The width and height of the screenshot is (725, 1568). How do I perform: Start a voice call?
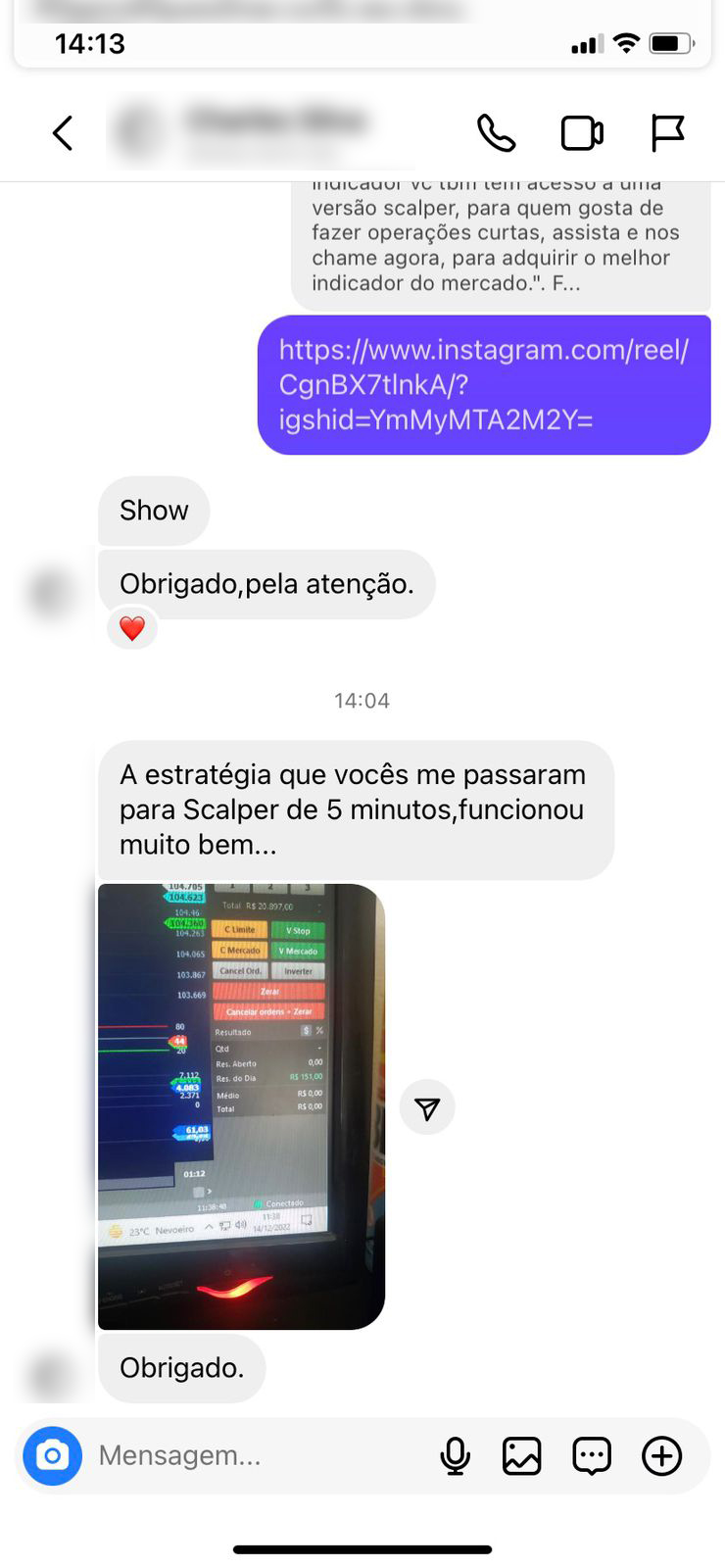496,133
